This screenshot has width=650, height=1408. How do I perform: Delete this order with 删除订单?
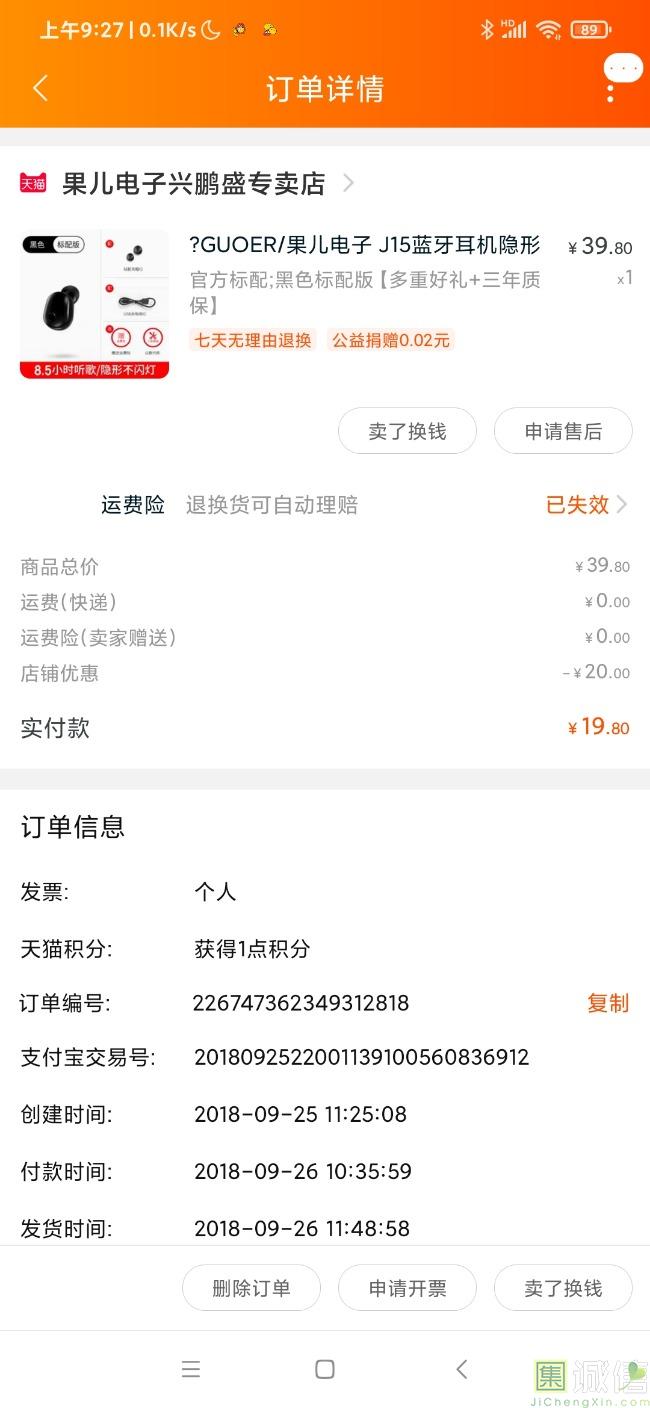click(251, 1288)
